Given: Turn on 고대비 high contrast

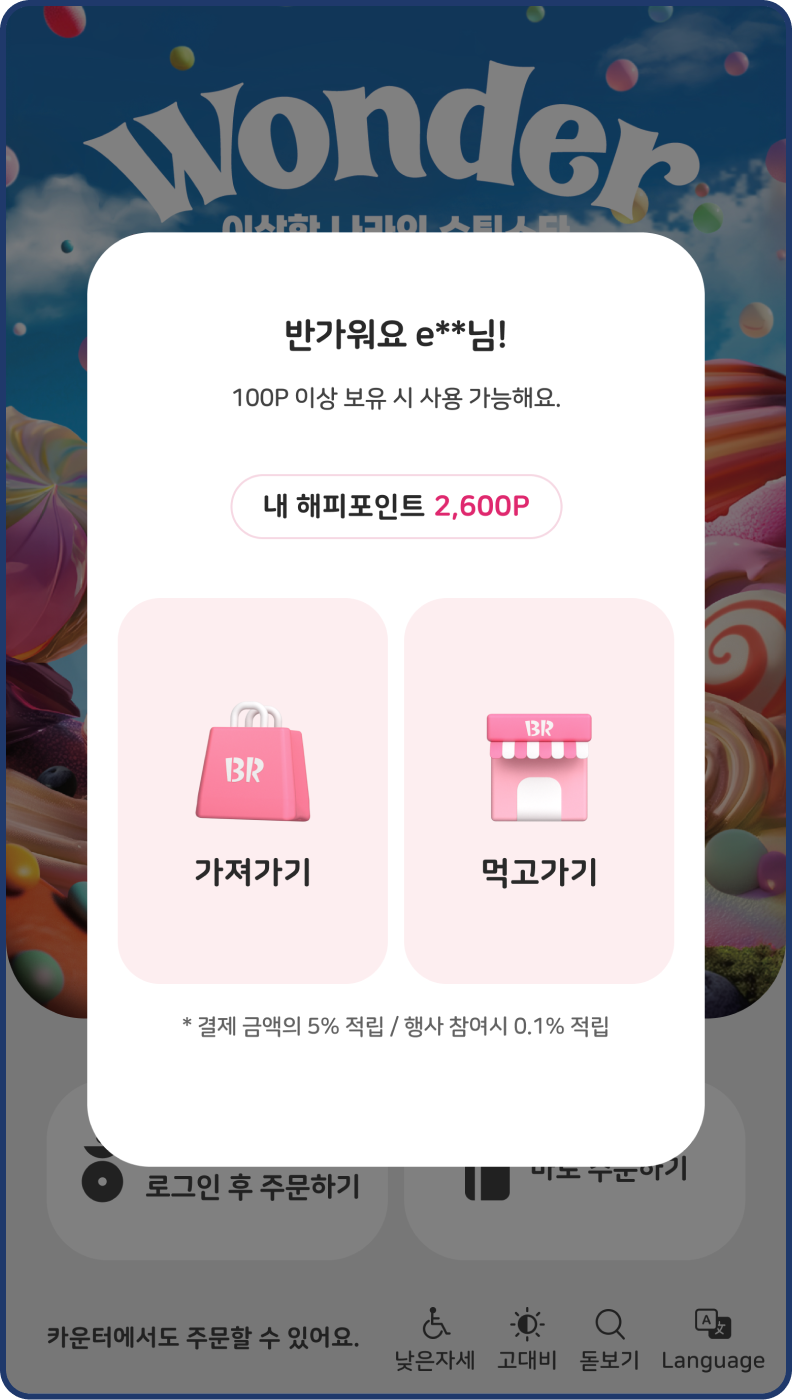Looking at the screenshot, I should pos(526,1339).
